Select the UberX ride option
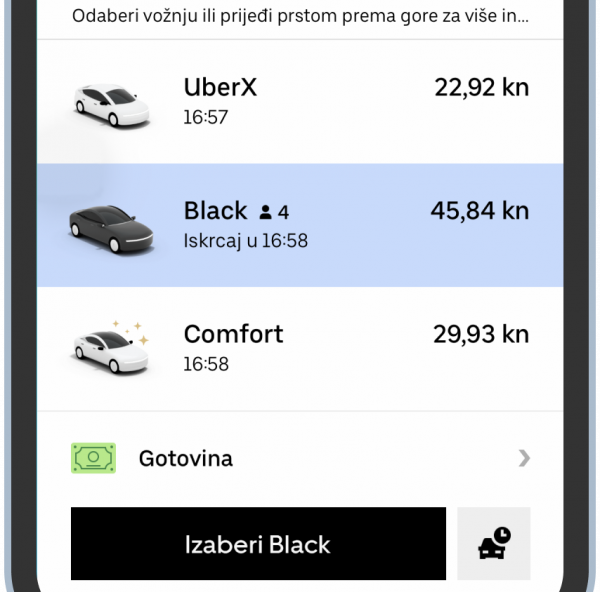This screenshot has height=592, width=600. pos(300,101)
